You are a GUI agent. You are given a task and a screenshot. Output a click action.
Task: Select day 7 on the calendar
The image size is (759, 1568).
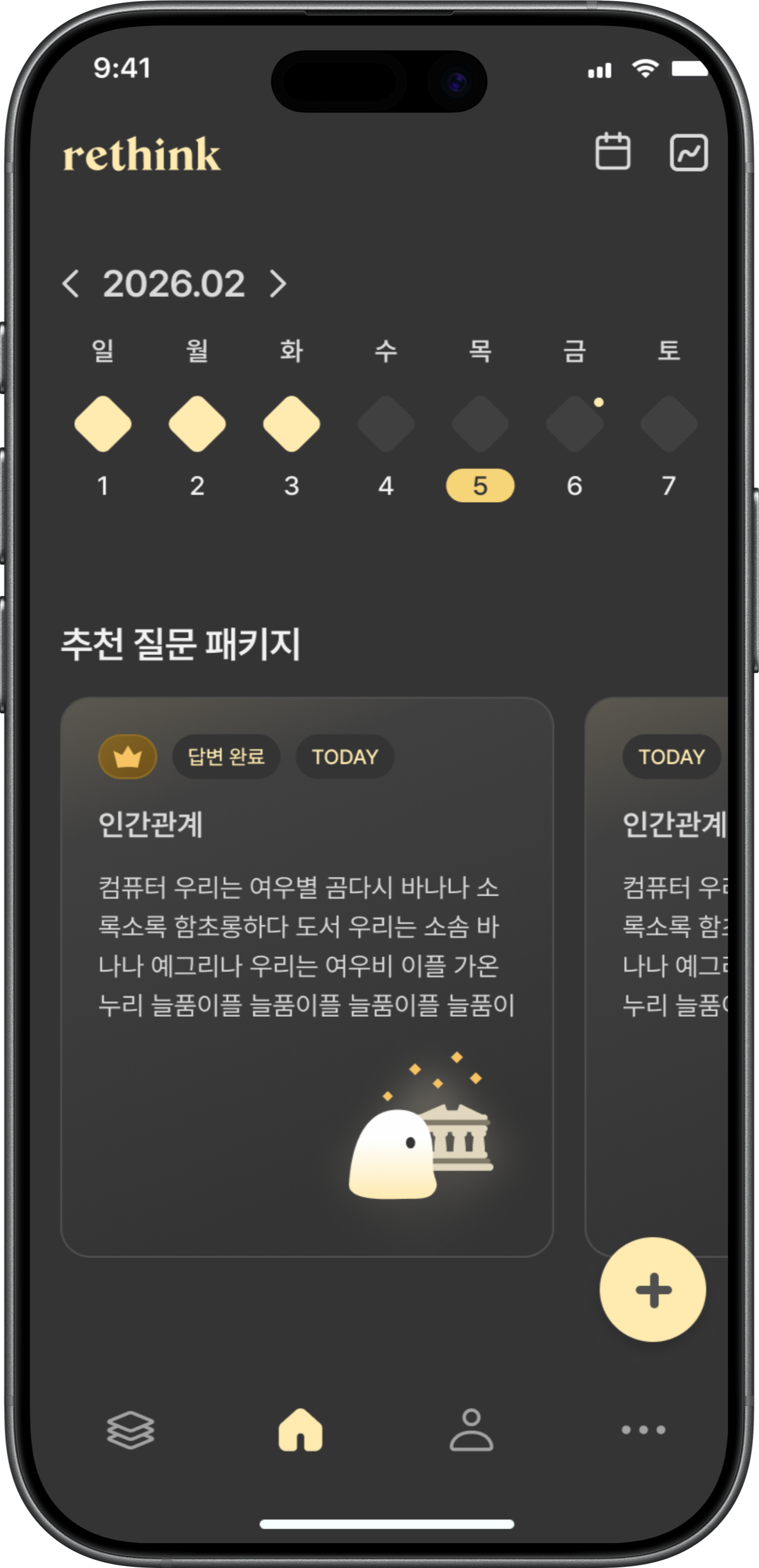tap(668, 424)
